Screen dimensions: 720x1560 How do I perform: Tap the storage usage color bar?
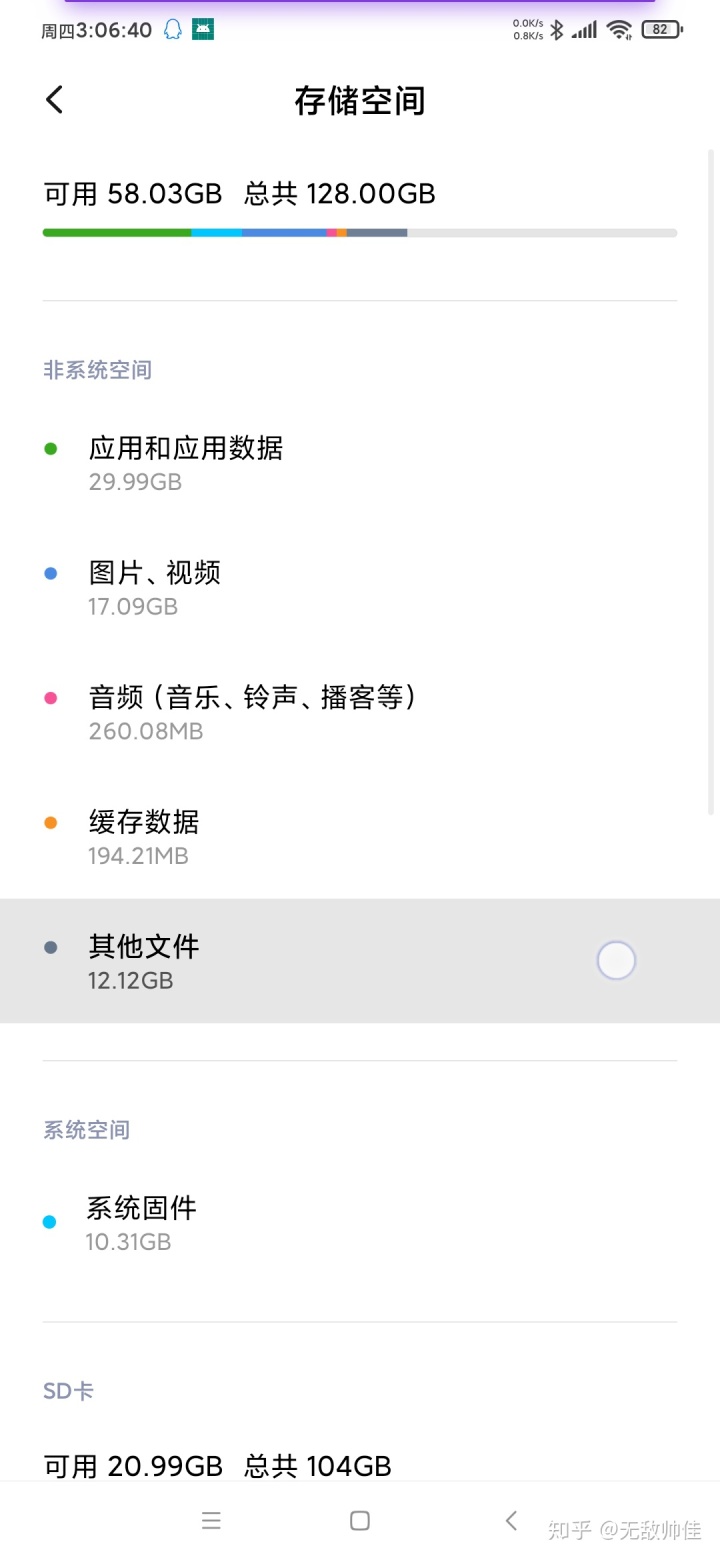coord(360,232)
